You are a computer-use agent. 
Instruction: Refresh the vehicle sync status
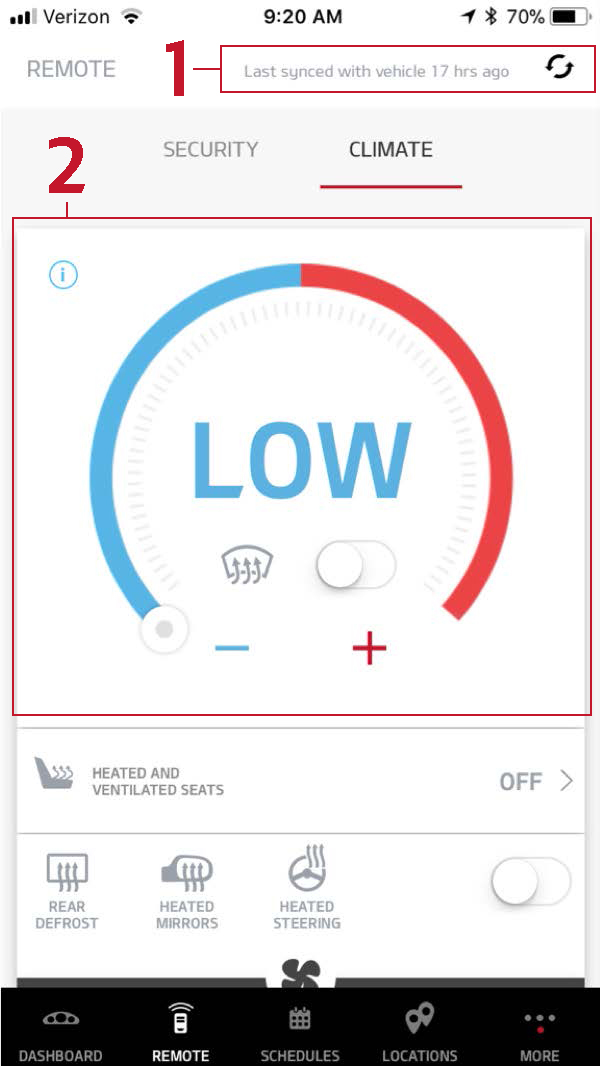[x=559, y=69]
